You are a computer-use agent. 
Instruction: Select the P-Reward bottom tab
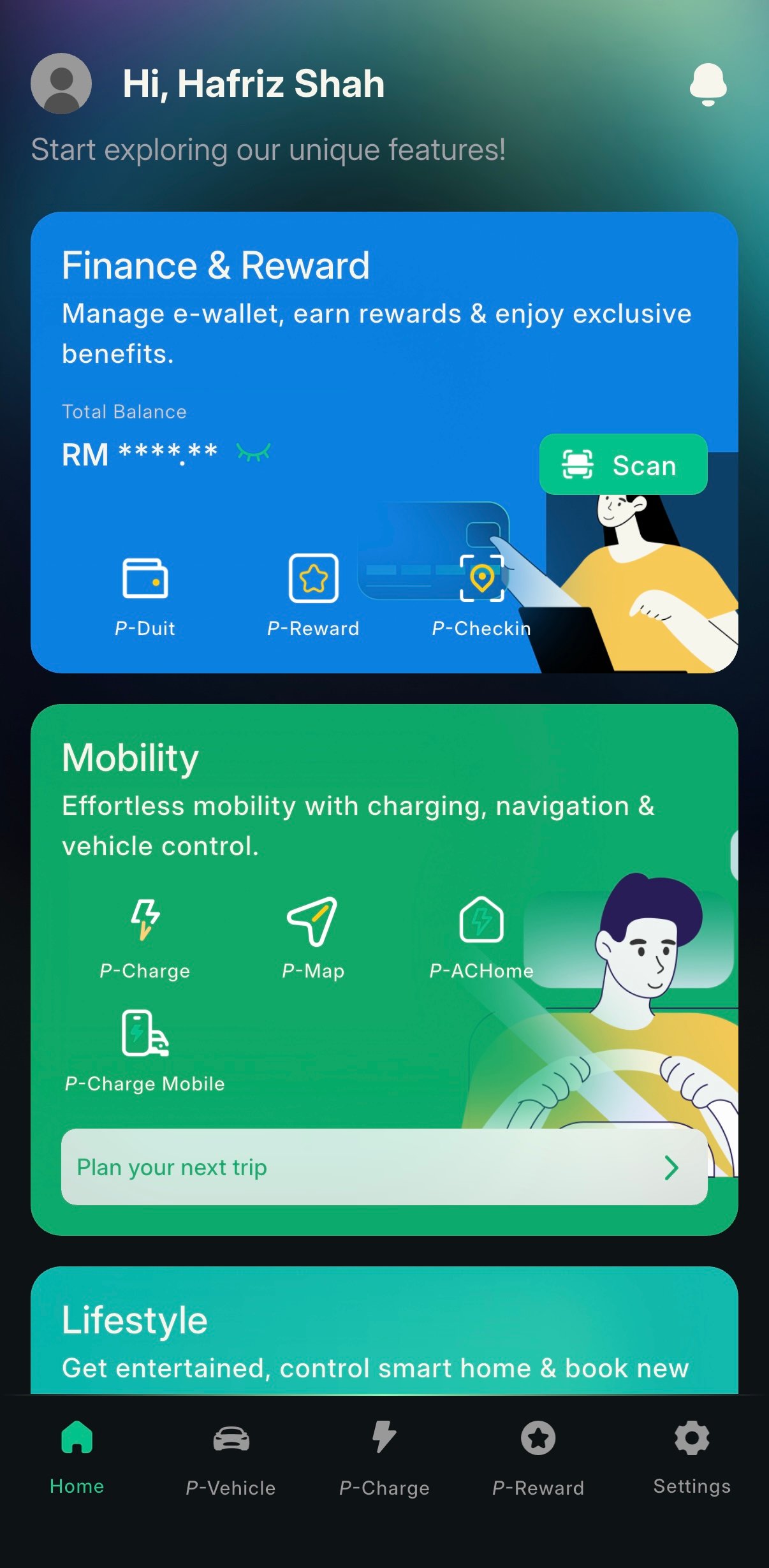538,1457
